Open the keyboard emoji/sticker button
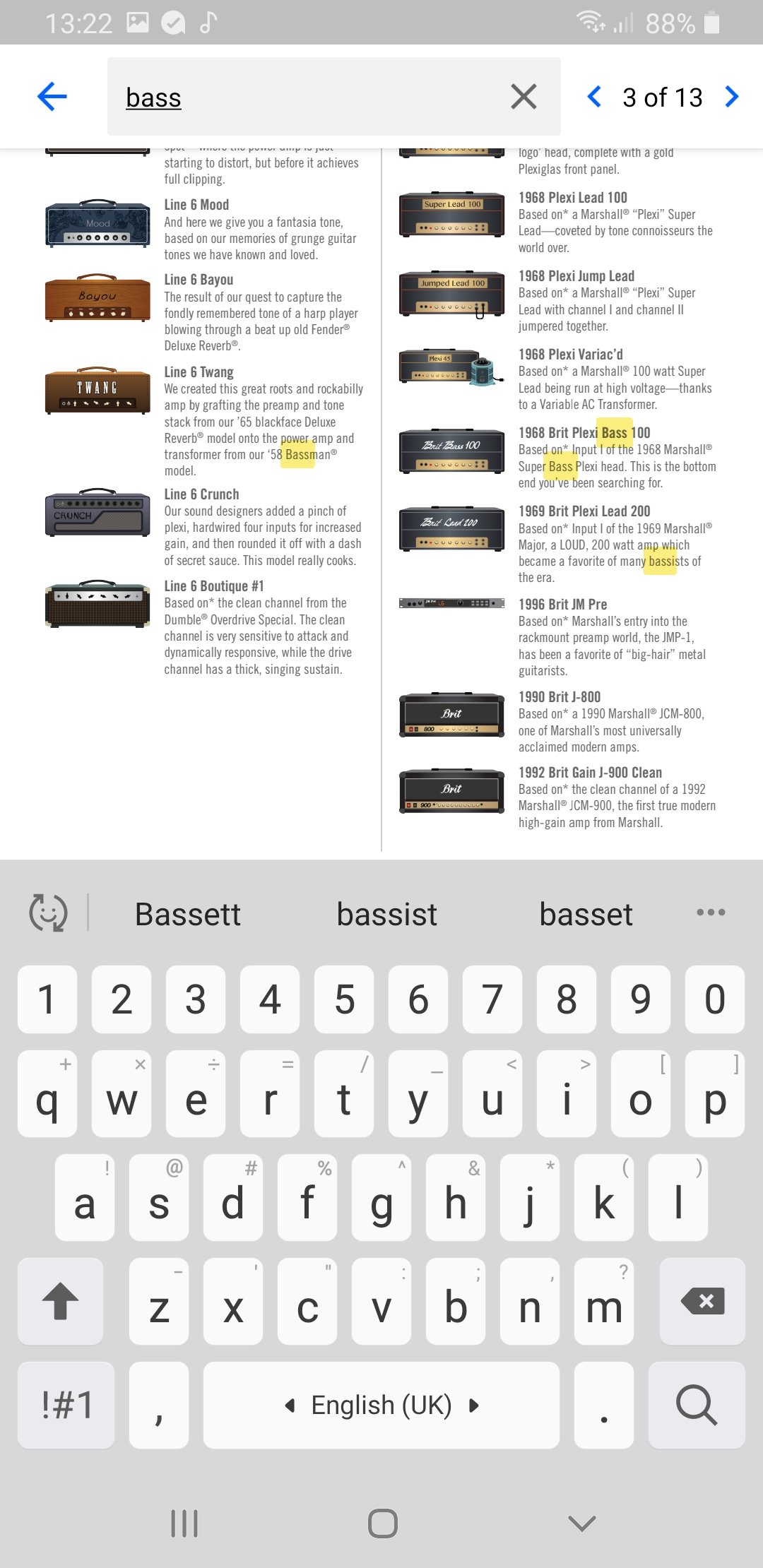This screenshot has height=1568, width=763. (x=48, y=912)
